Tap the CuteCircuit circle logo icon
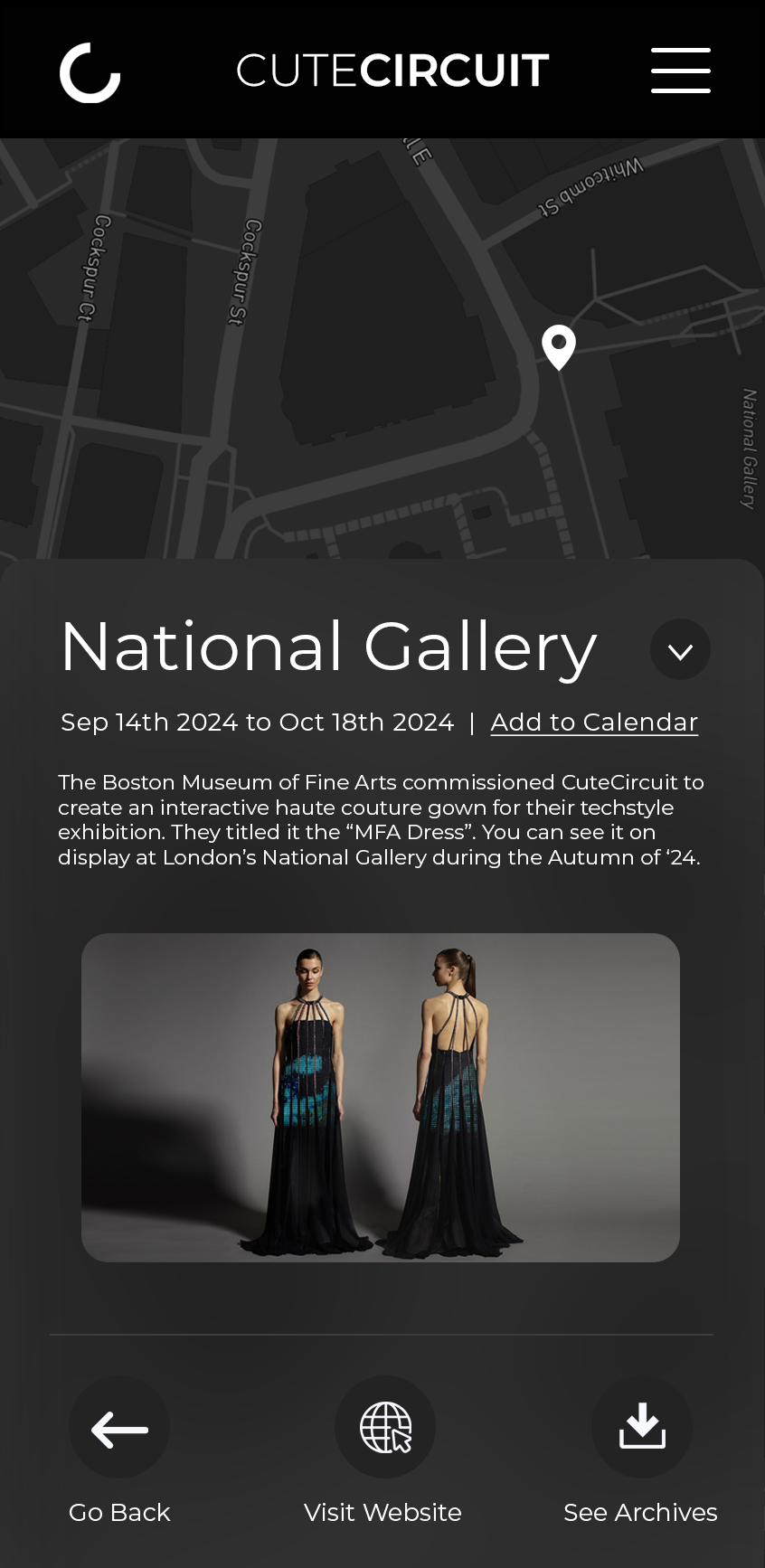 [x=90, y=72]
